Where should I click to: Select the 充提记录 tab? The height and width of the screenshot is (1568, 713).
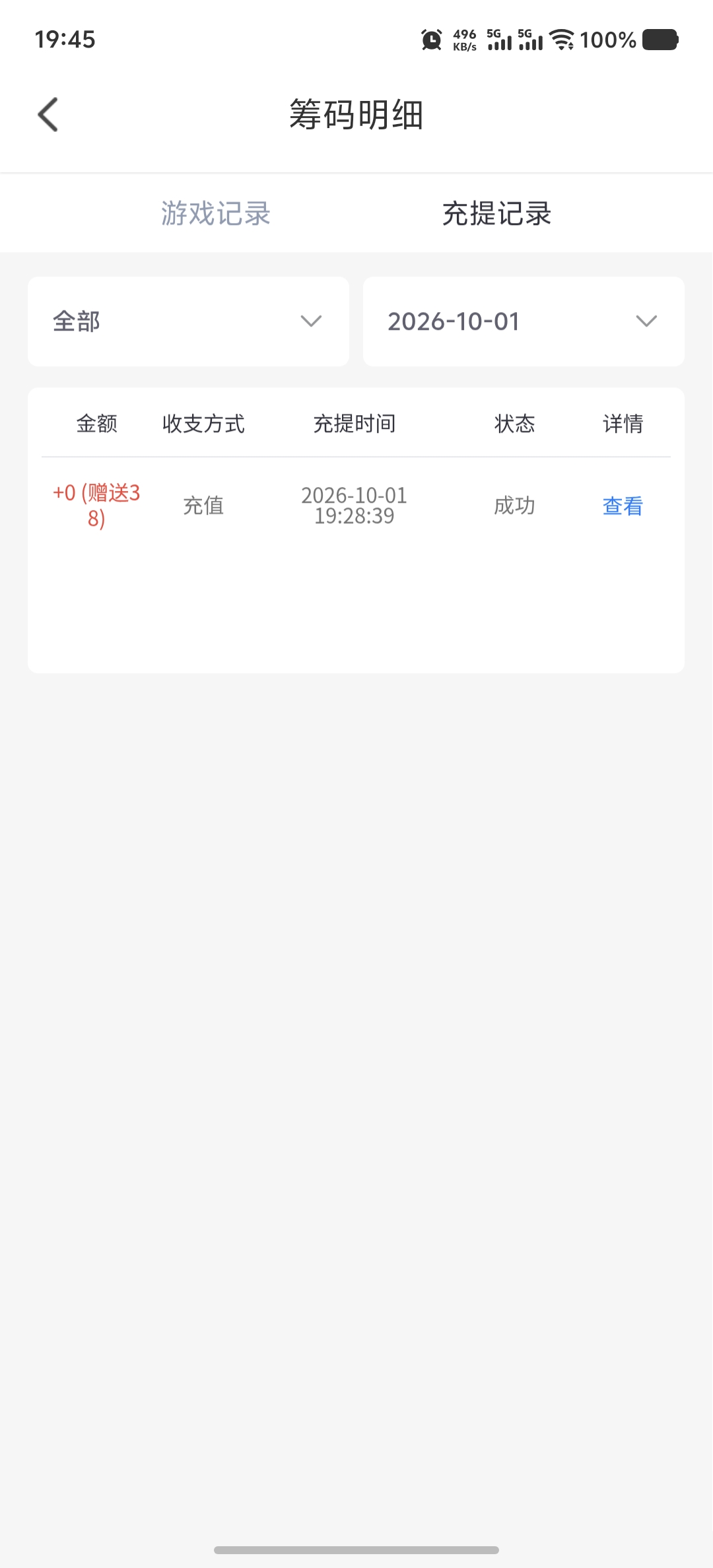[496, 214]
